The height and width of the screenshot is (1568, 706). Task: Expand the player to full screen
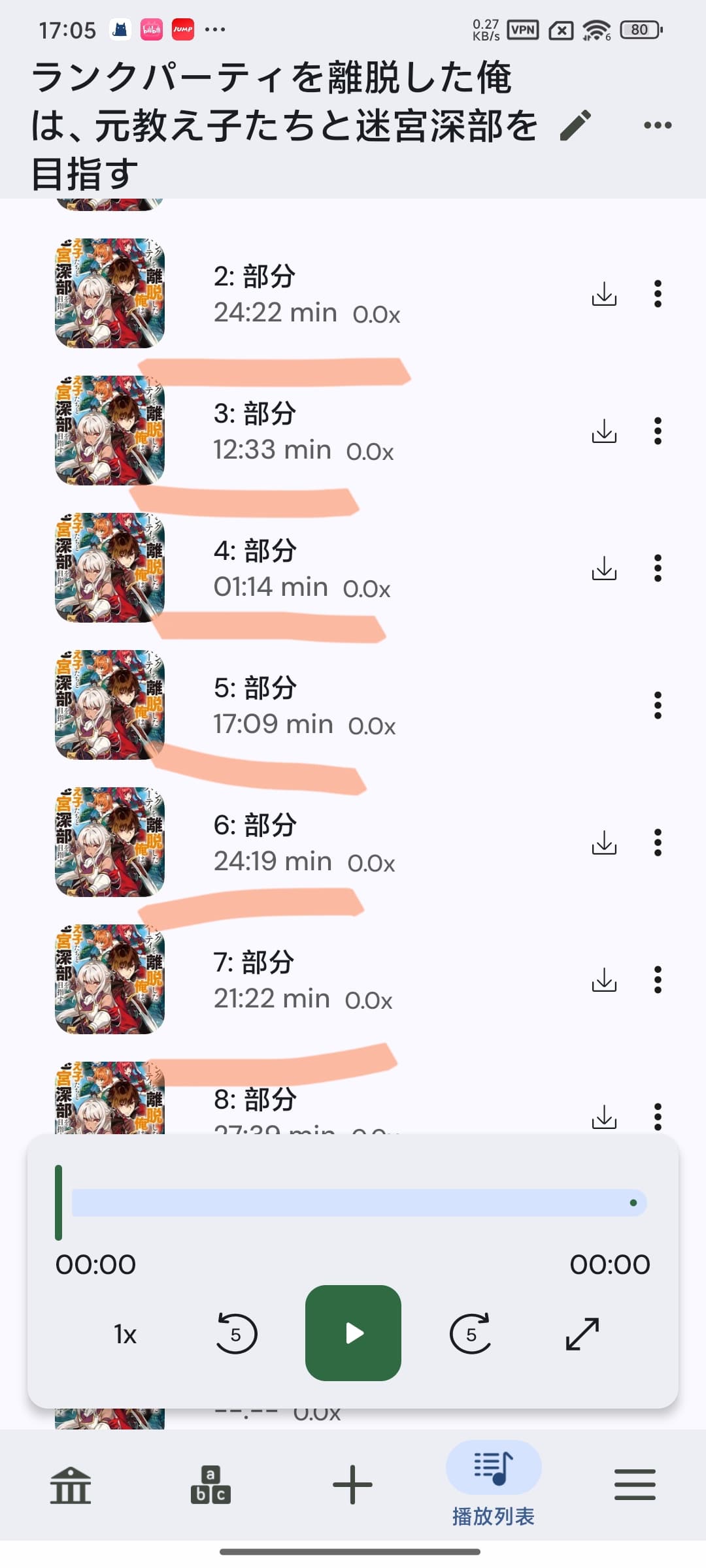point(582,1333)
